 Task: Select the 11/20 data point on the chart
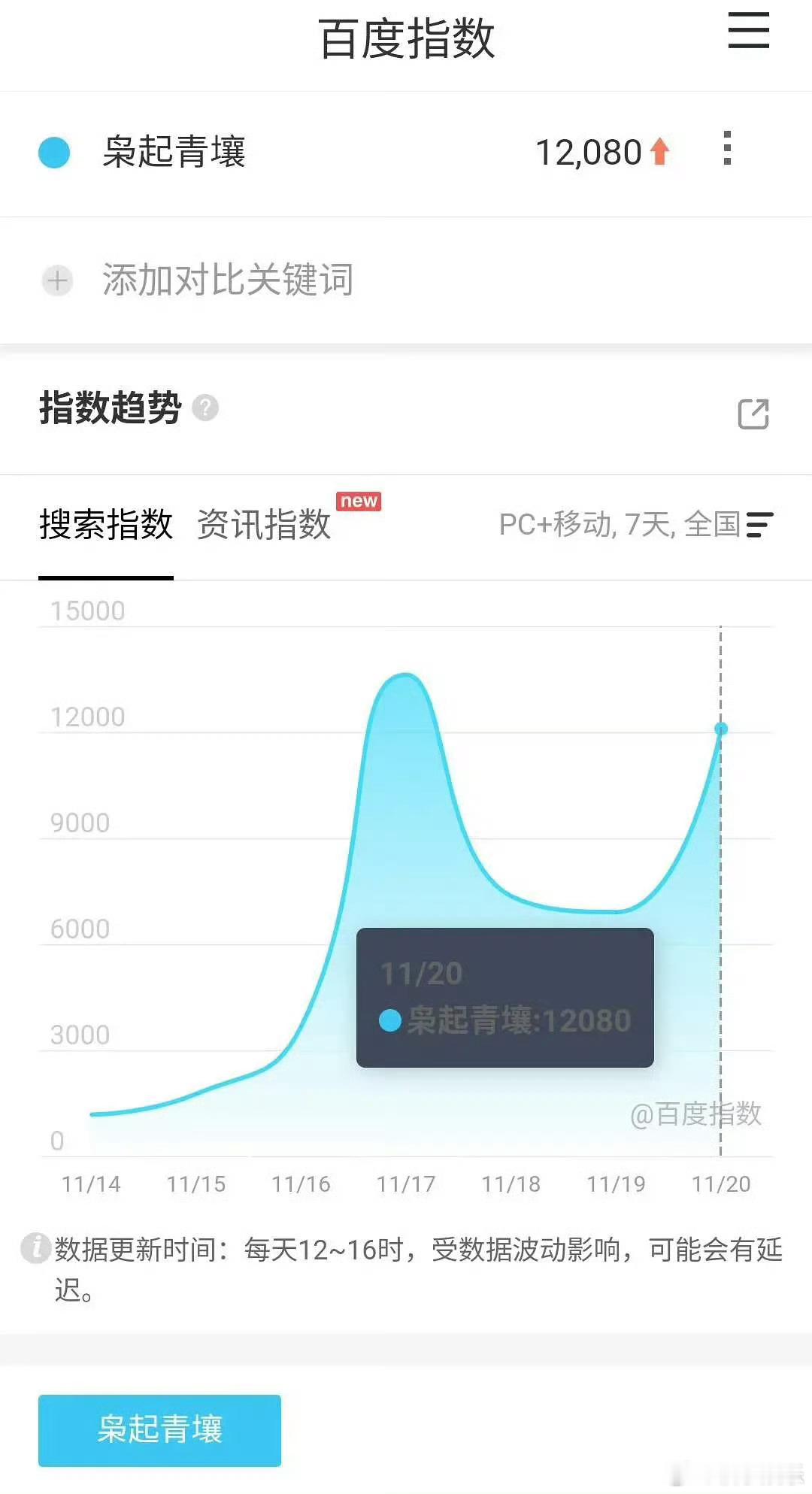(x=722, y=727)
